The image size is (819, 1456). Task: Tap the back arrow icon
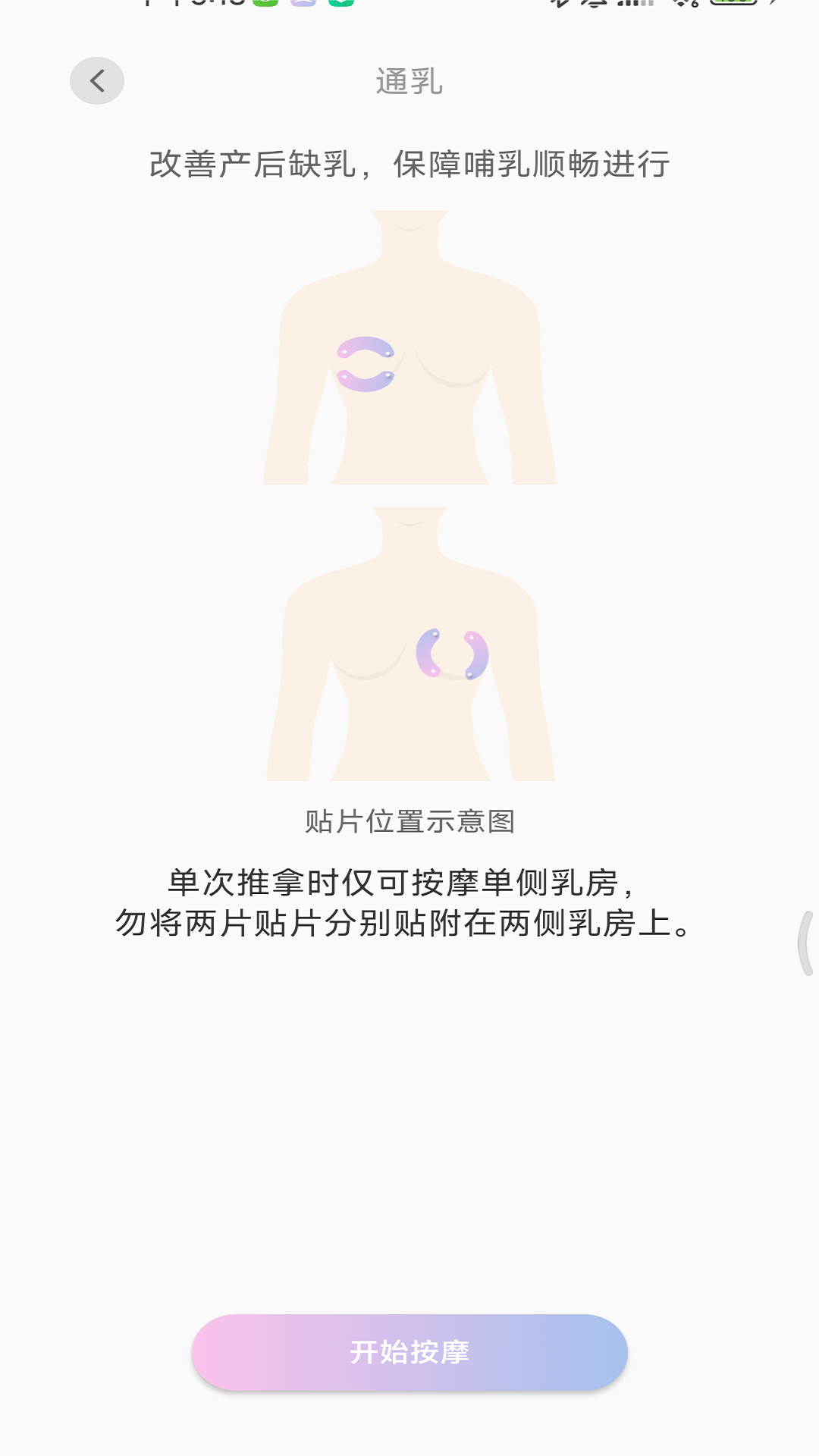tap(97, 80)
